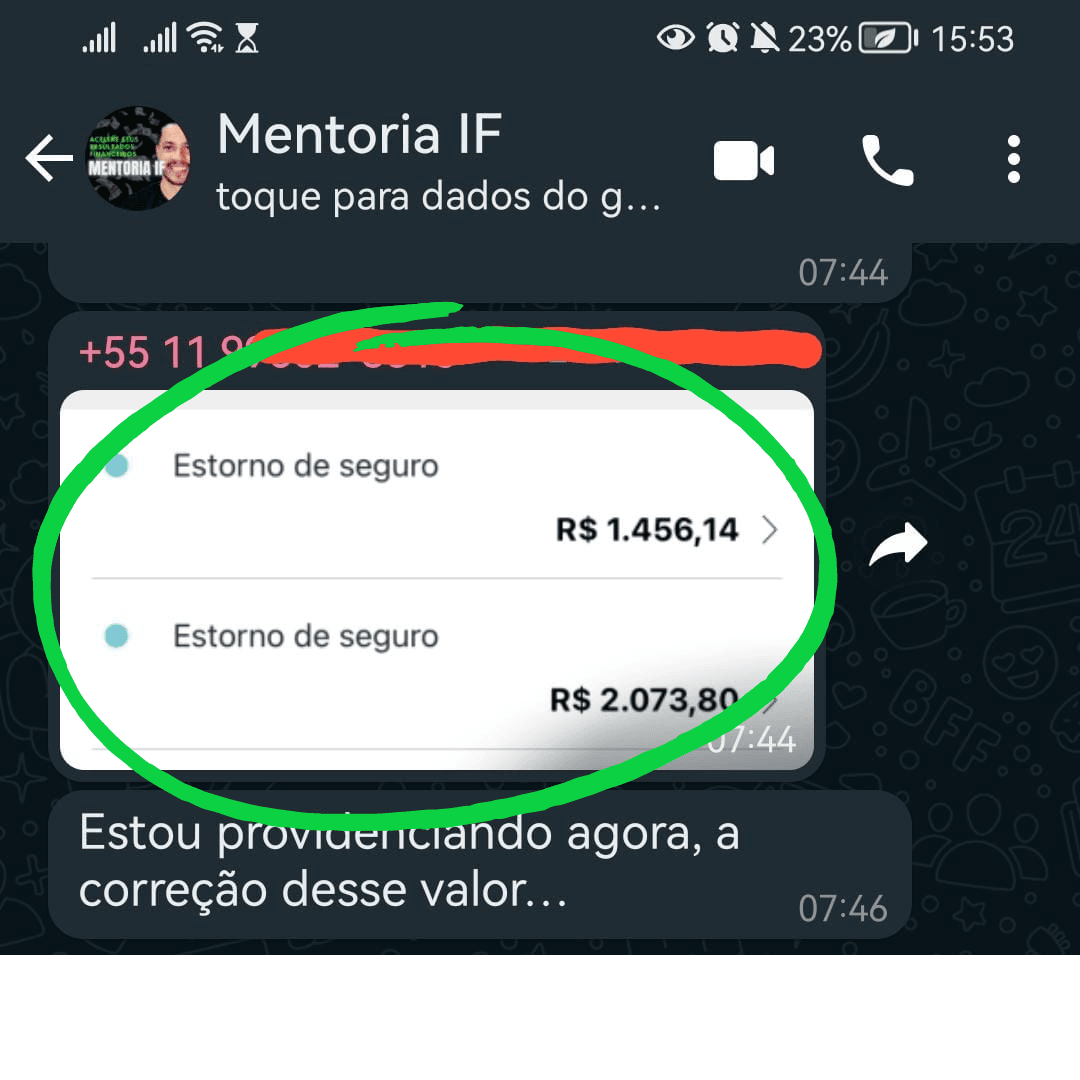Go back to the chat list
Screen dimensions: 1080x1080
[48, 160]
